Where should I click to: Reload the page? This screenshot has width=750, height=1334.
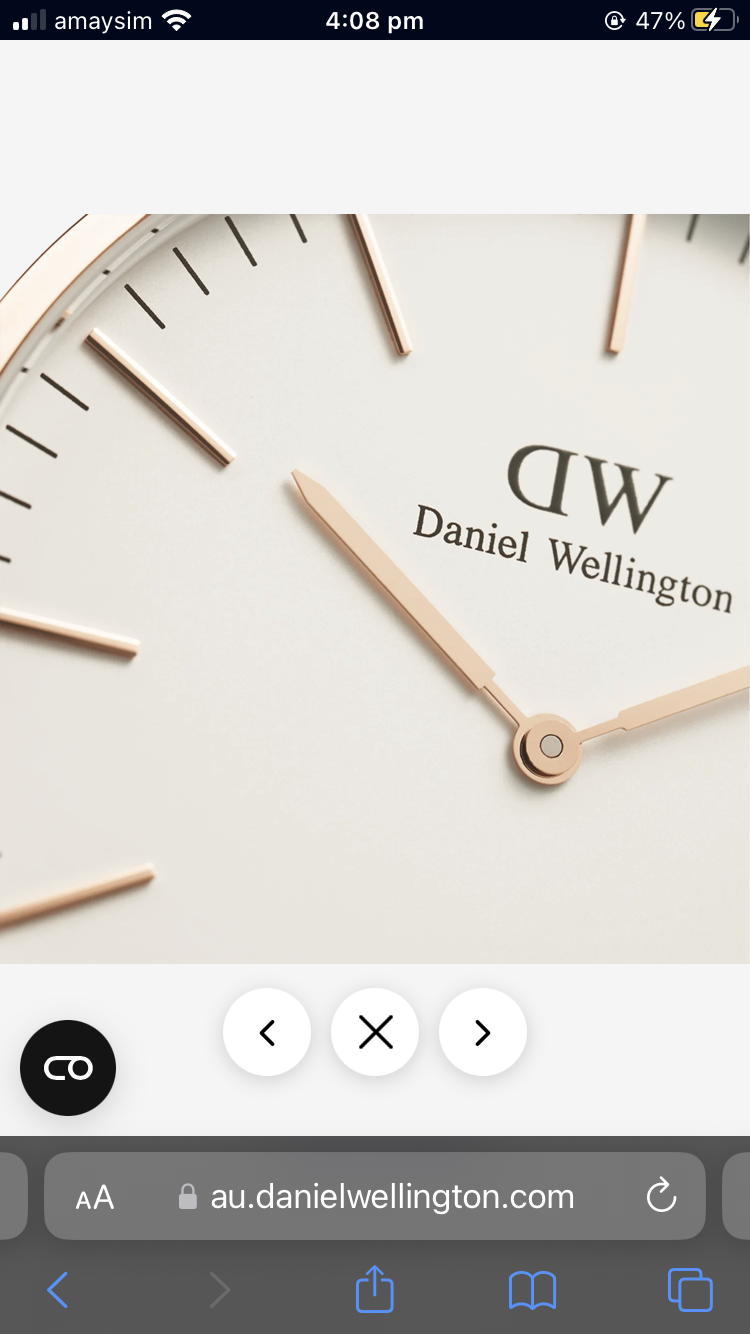pos(661,1196)
